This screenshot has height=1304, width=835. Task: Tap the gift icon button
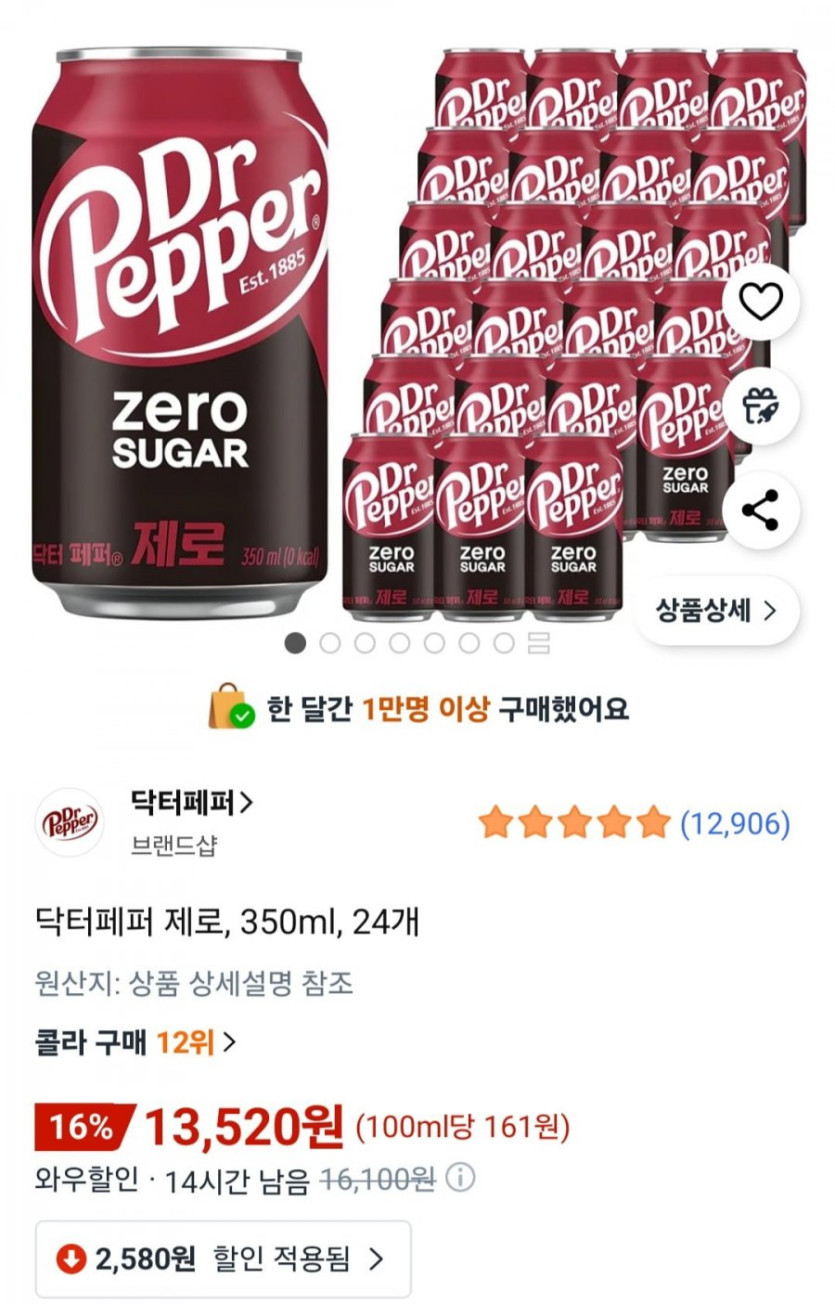[761, 406]
